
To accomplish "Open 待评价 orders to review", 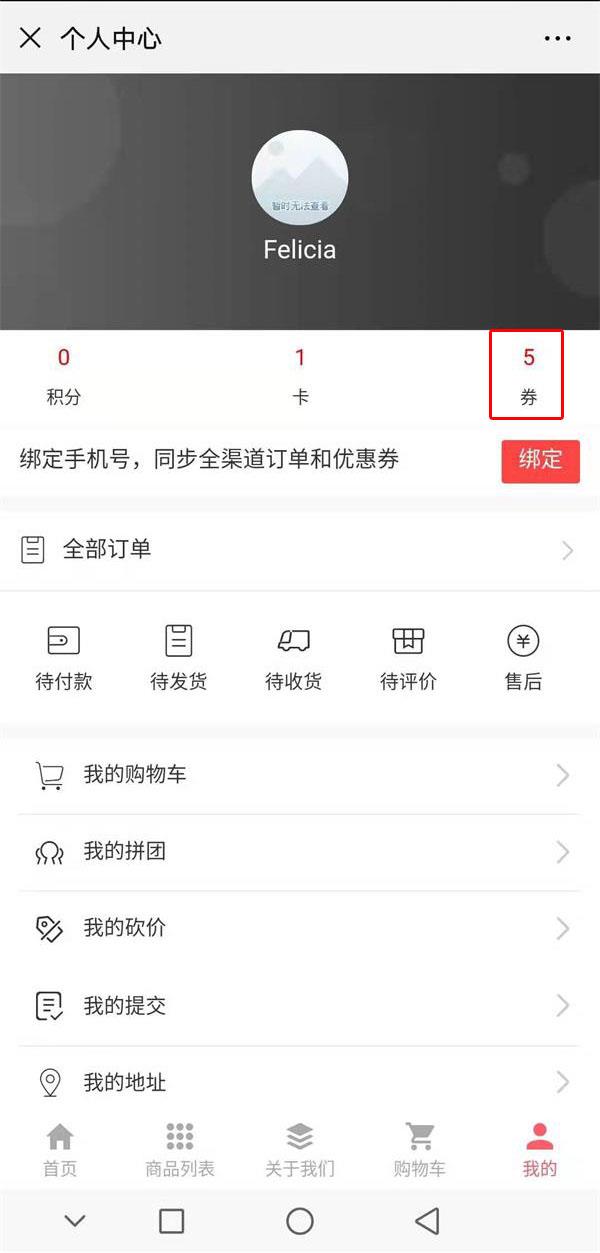I will pyautogui.click(x=408, y=659).
